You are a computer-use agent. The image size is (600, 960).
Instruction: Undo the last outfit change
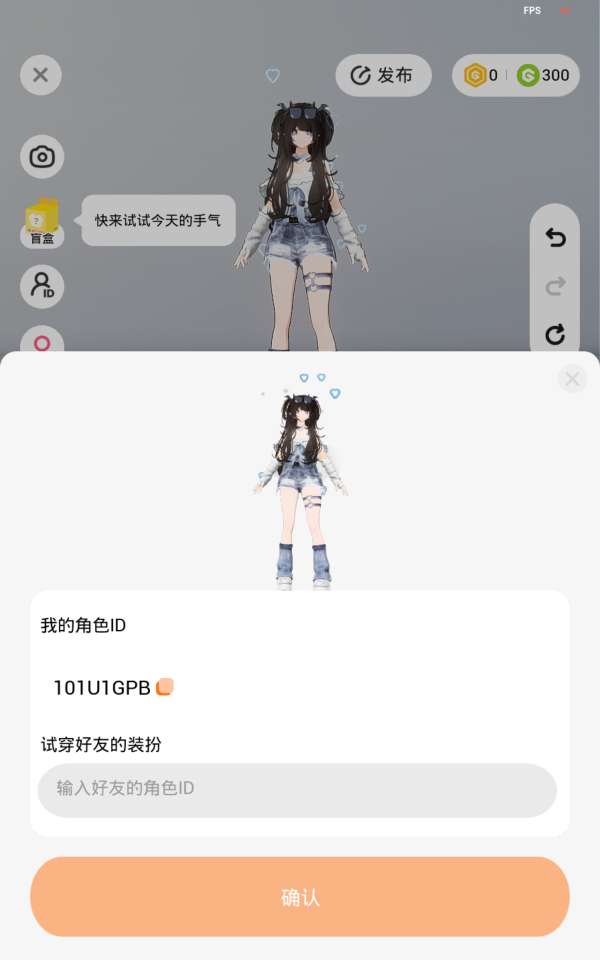click(555, 238)
